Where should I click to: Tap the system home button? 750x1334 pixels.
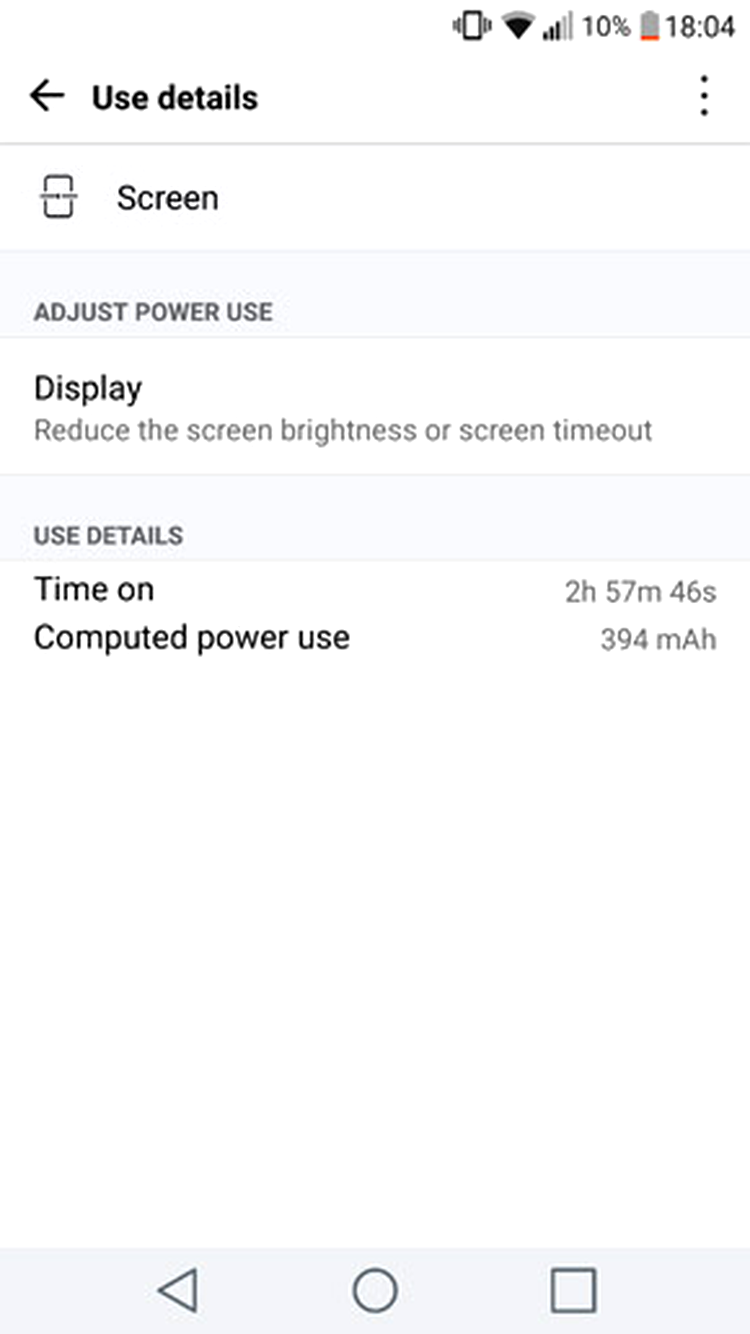(375, 1290)
